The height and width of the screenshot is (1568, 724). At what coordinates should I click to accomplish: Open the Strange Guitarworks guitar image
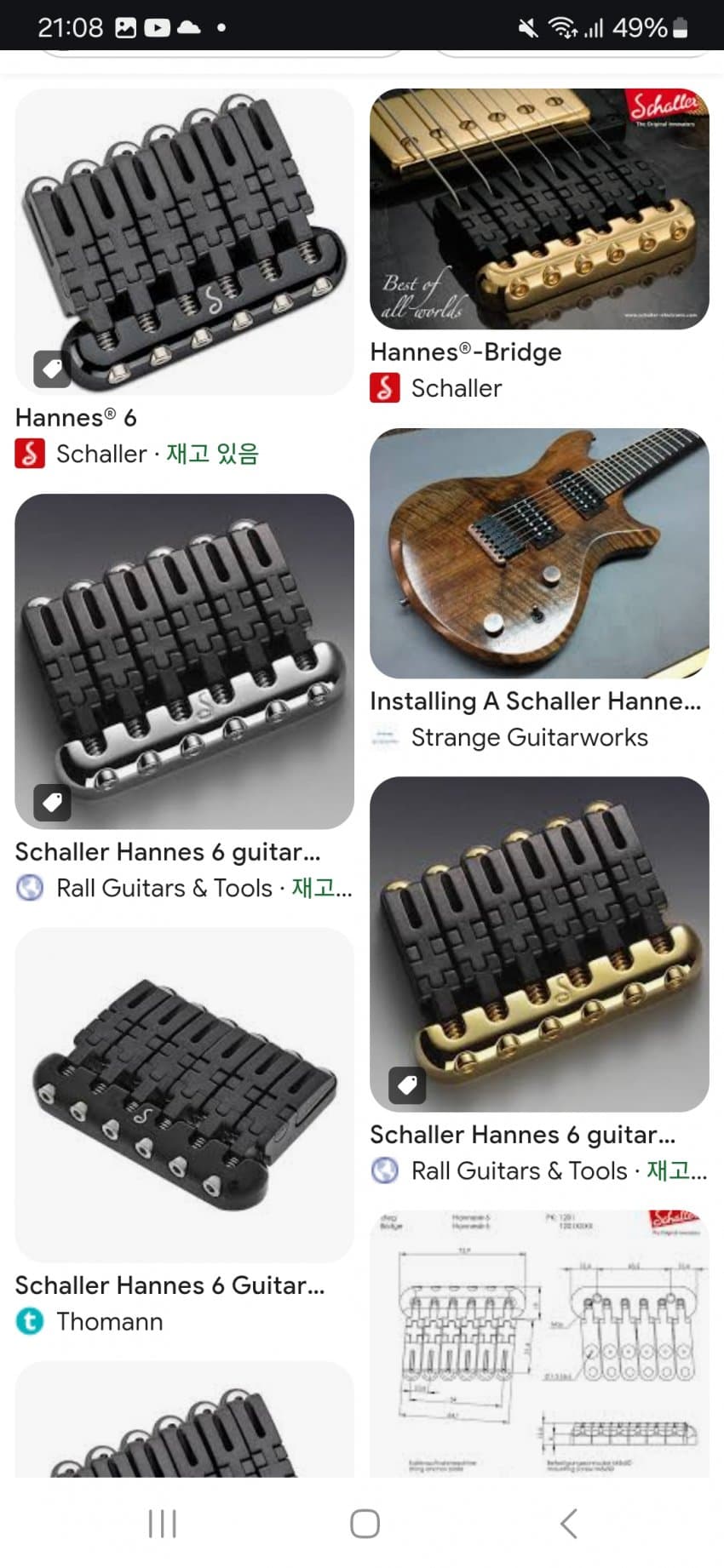point(539,552)
